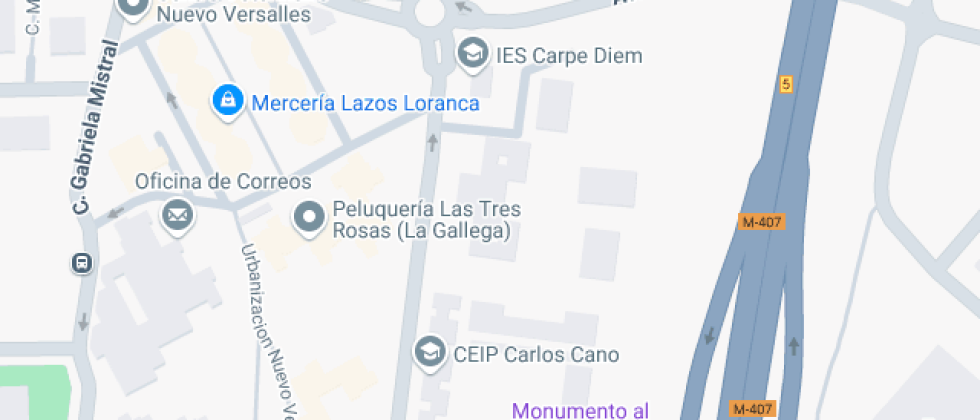Open the Nuevo Versalles place pin

click(x=132, y=8)
